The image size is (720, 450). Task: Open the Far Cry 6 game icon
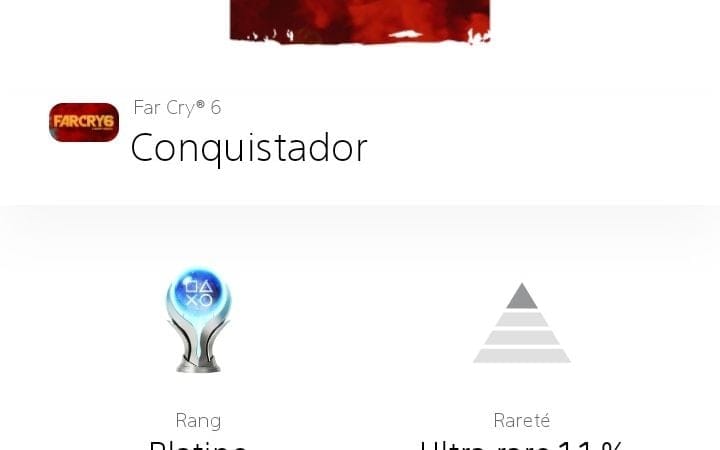tap(84, 123)
